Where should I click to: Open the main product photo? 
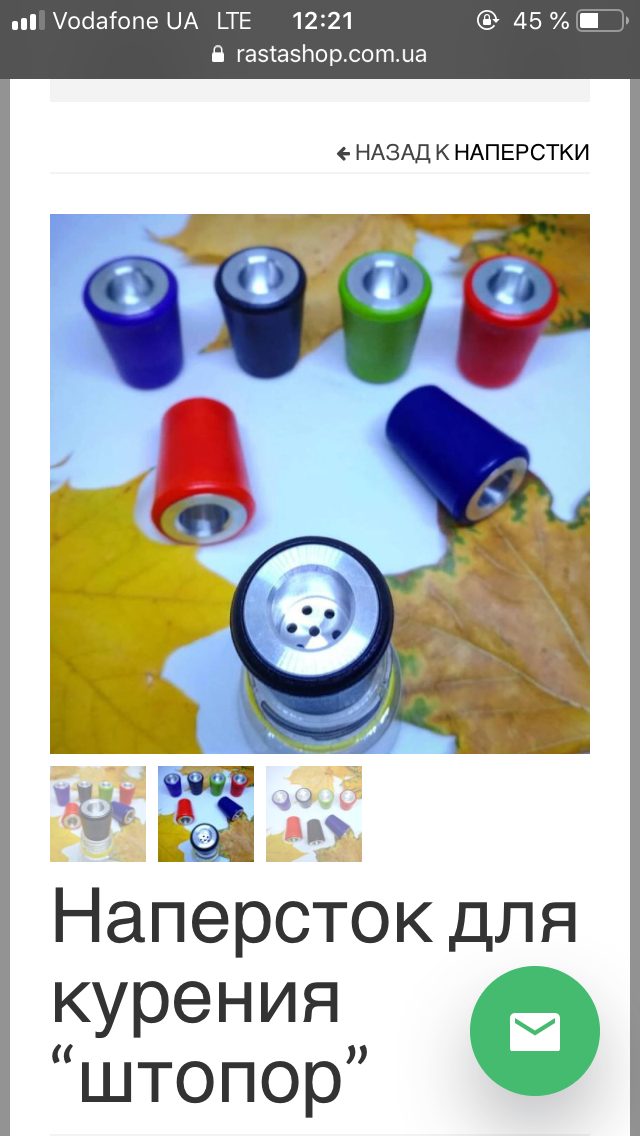point(320,483)
